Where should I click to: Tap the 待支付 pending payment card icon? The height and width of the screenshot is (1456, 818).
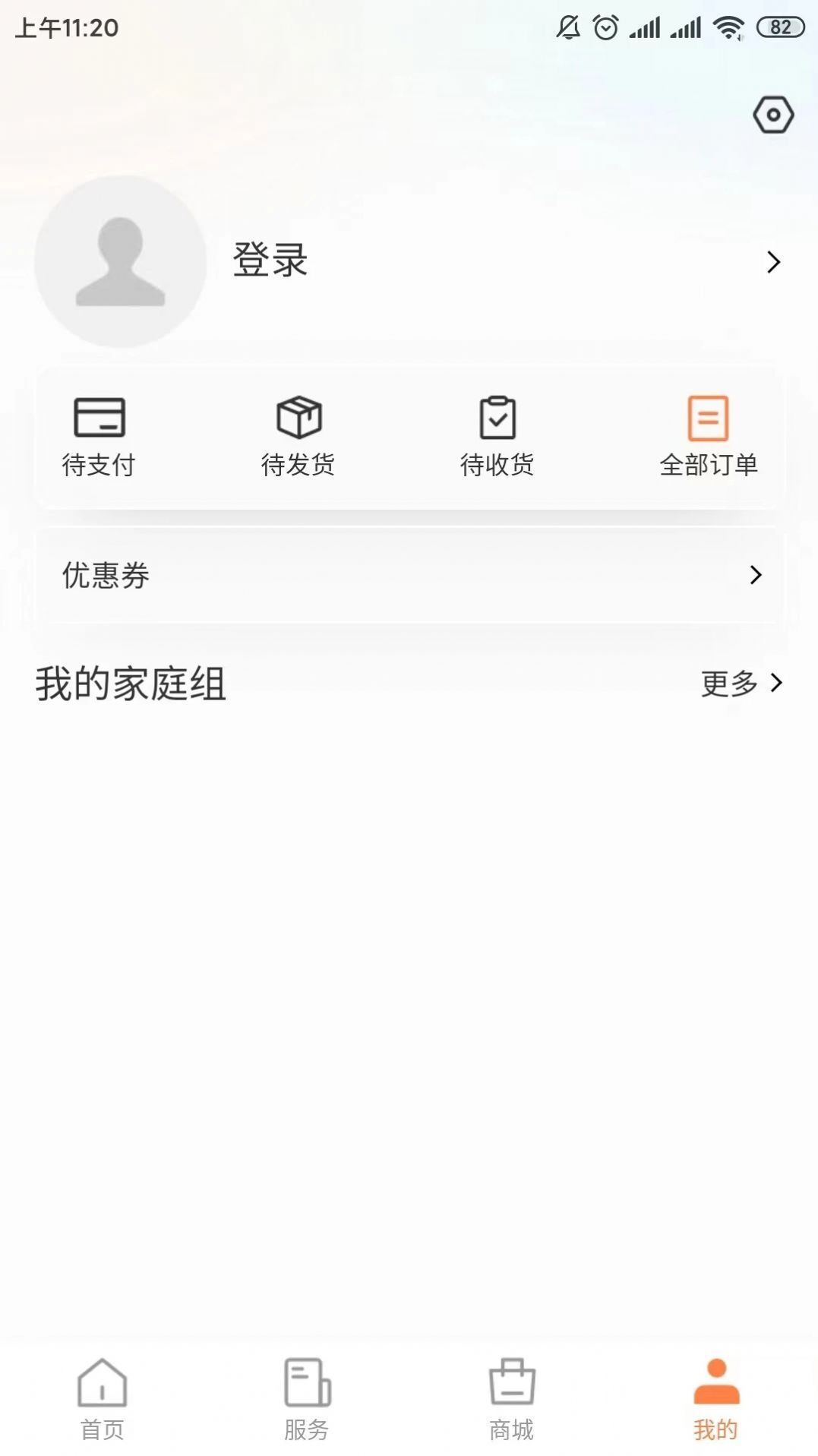click(99, 417)
